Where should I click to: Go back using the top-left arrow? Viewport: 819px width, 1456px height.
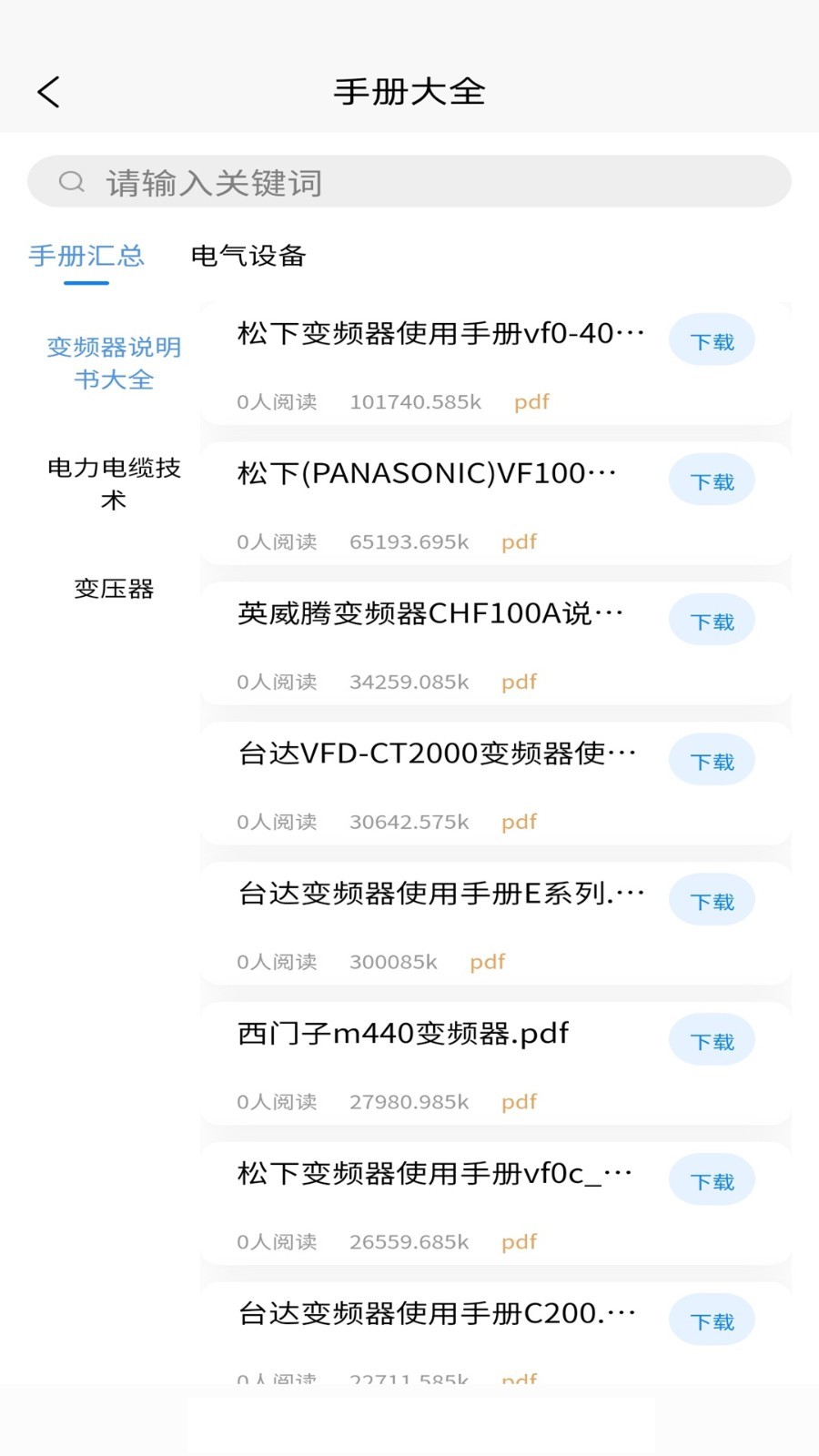click(x=48, y=92)
